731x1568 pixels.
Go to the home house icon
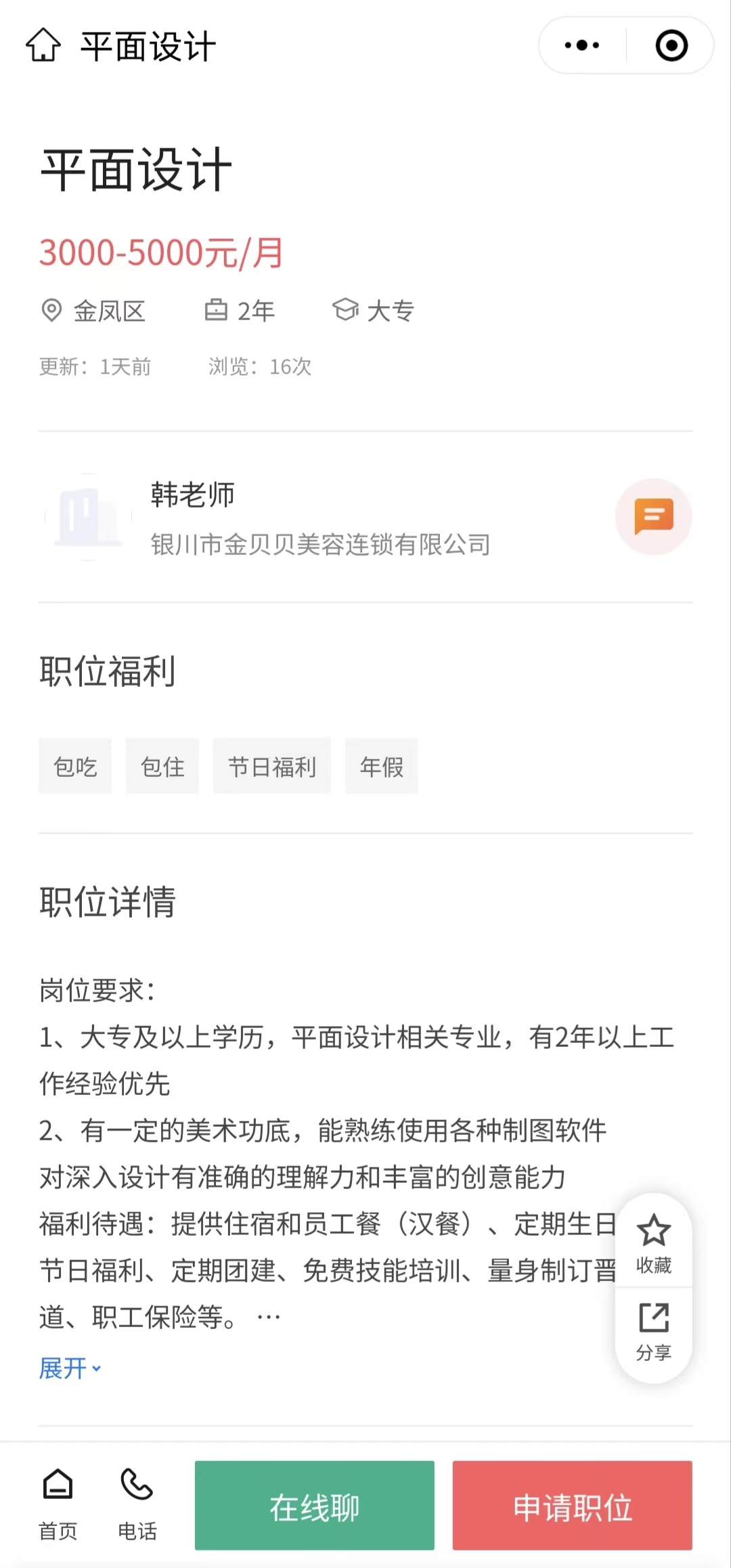43,45
